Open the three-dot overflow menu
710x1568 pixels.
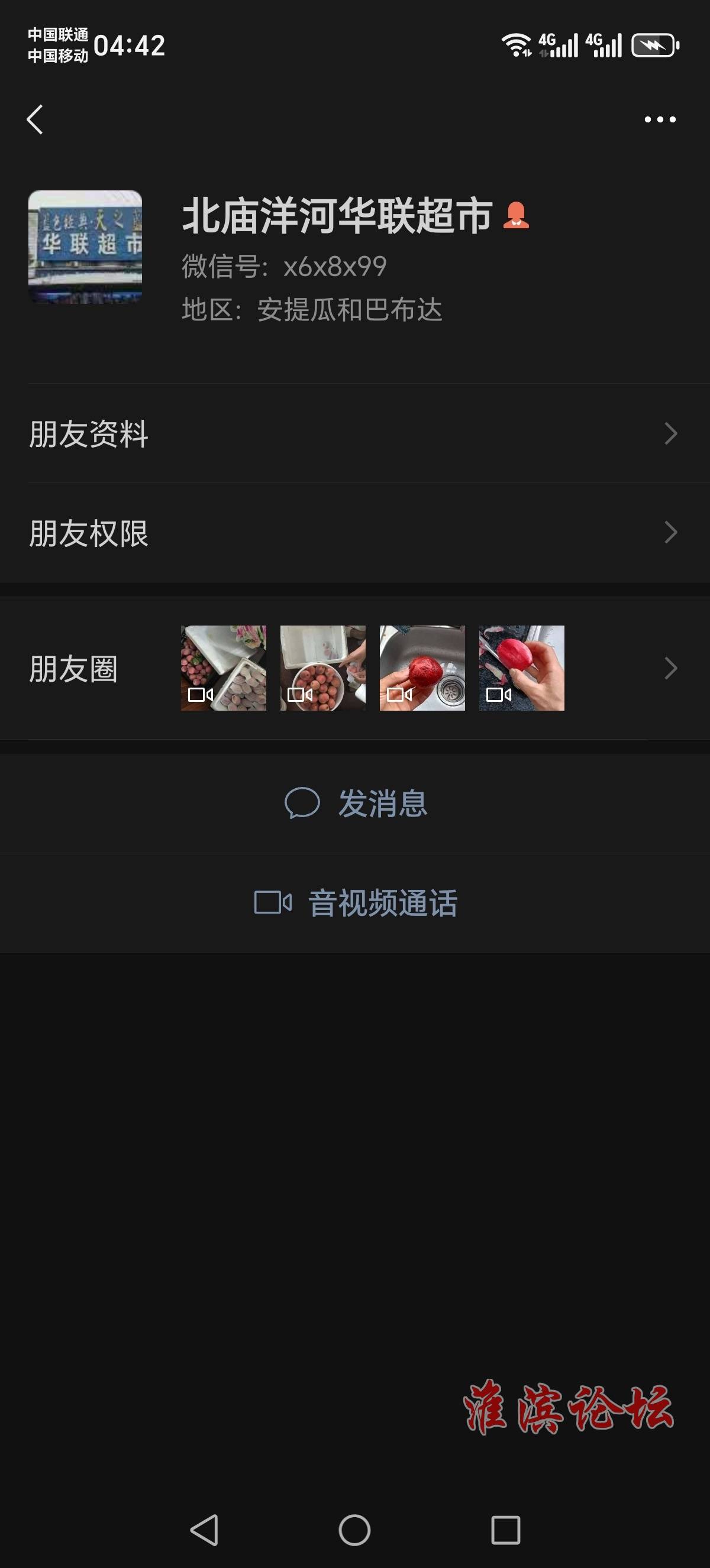tap(660, 119)
